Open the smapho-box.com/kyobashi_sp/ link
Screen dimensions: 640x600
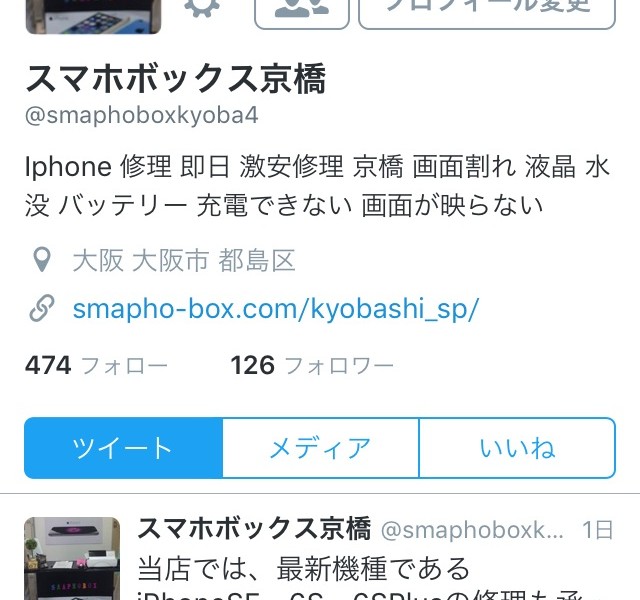pyautogui.click(x=276, y=309)
